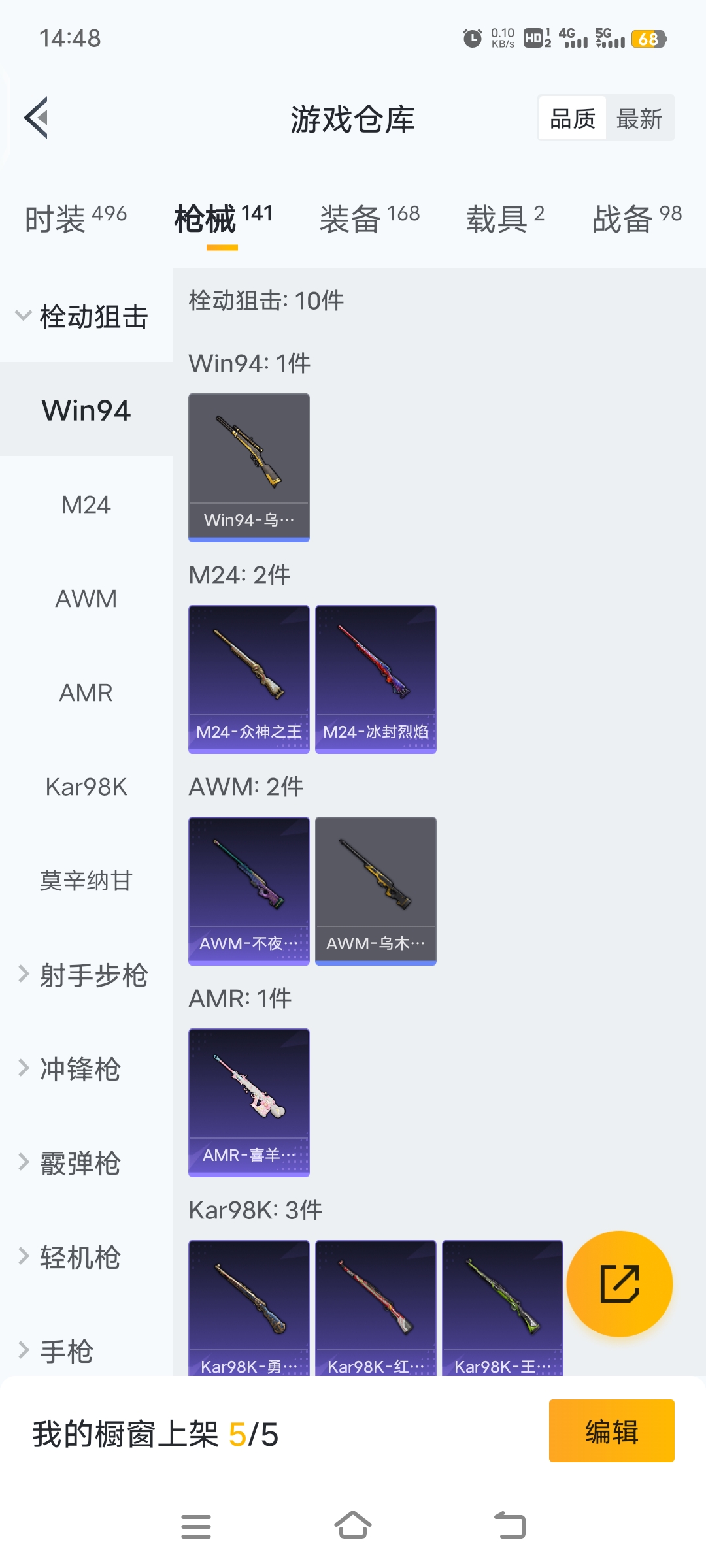The image size is (706, 1568).
Task: Open the M24-众神之王 skin
Action: click(249, 679)
